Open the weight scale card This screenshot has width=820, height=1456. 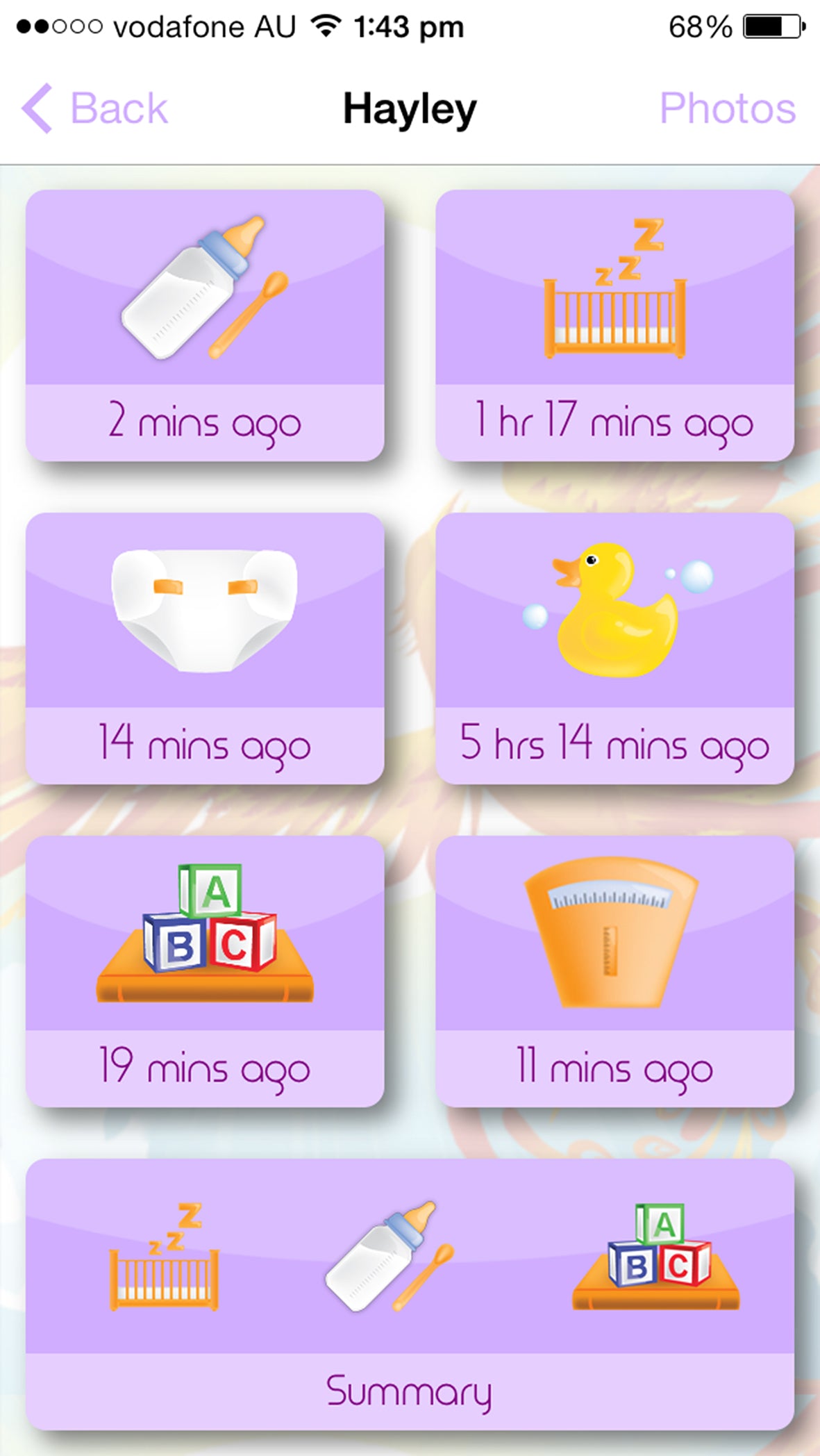pyautogui.click(x=614, y=970)
